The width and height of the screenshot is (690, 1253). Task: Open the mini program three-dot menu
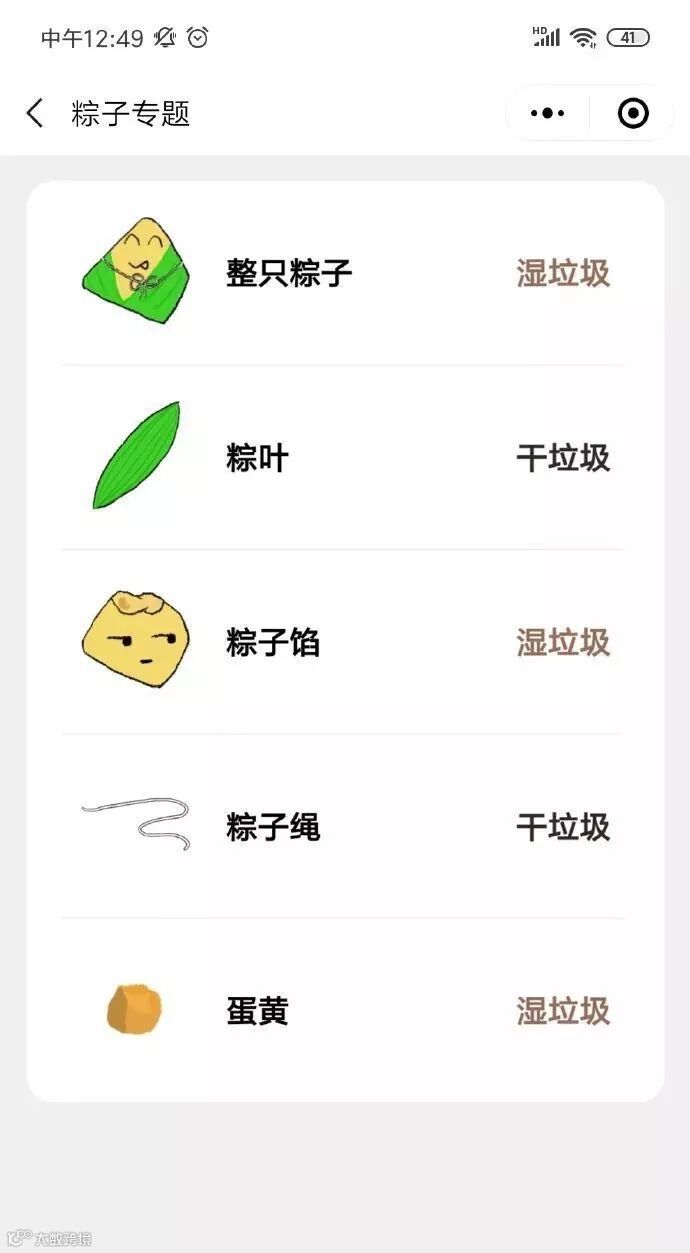point(547,114)
